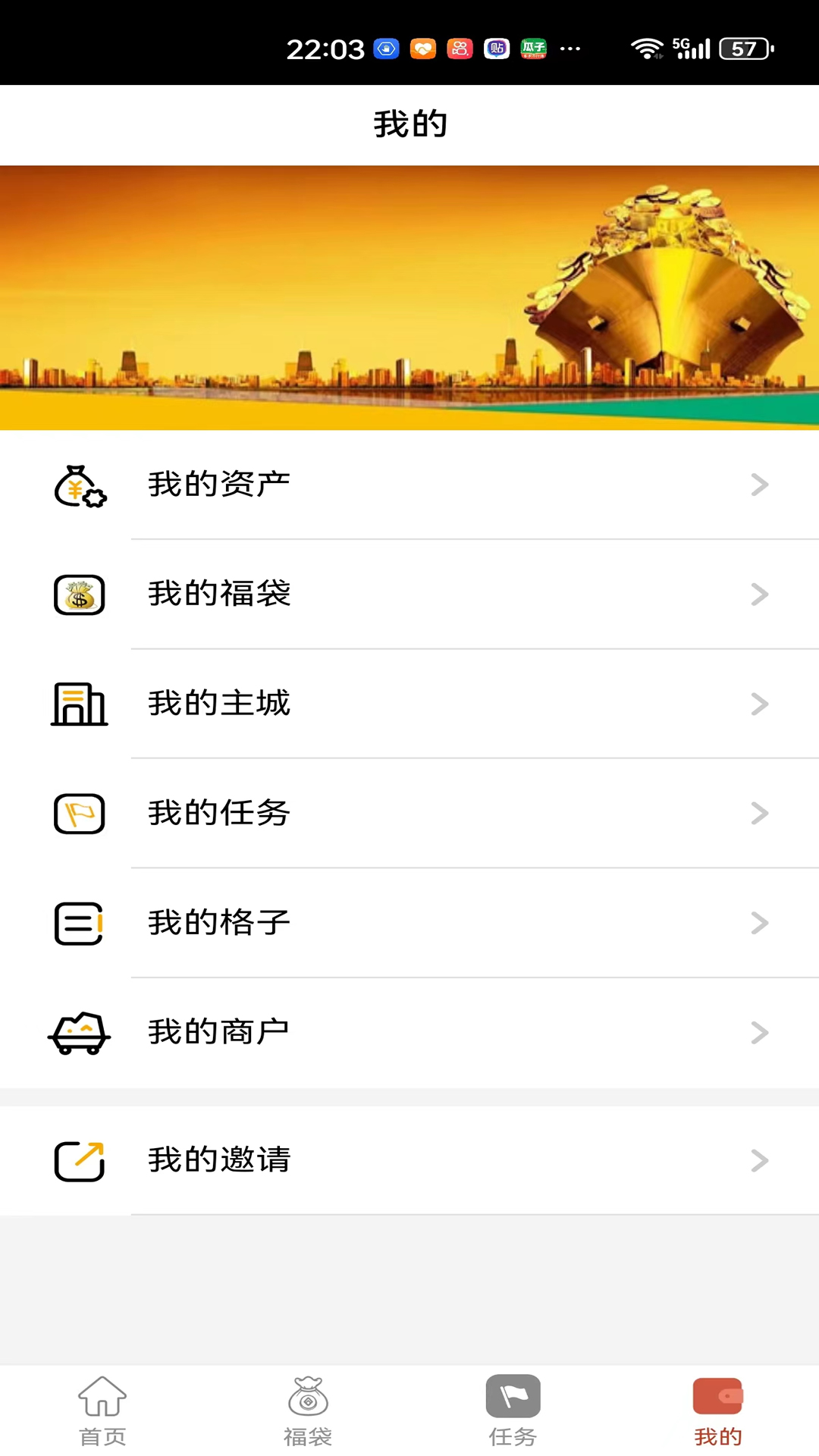Click the 我的邀请 share icon
This screenshot has width=819, height=1456.
pyautogui.click(x=77, y=1159)
